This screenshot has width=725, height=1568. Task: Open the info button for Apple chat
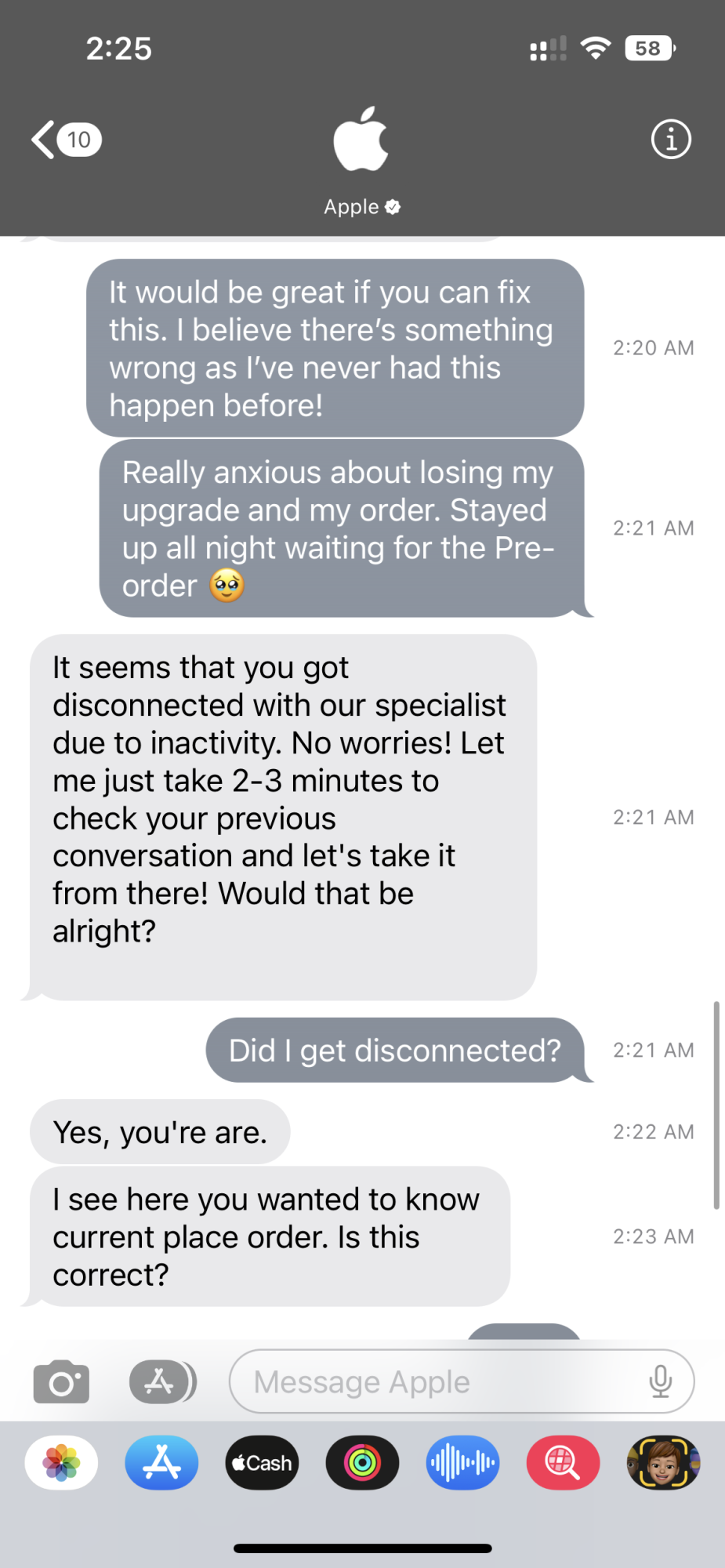click(671, 140)
